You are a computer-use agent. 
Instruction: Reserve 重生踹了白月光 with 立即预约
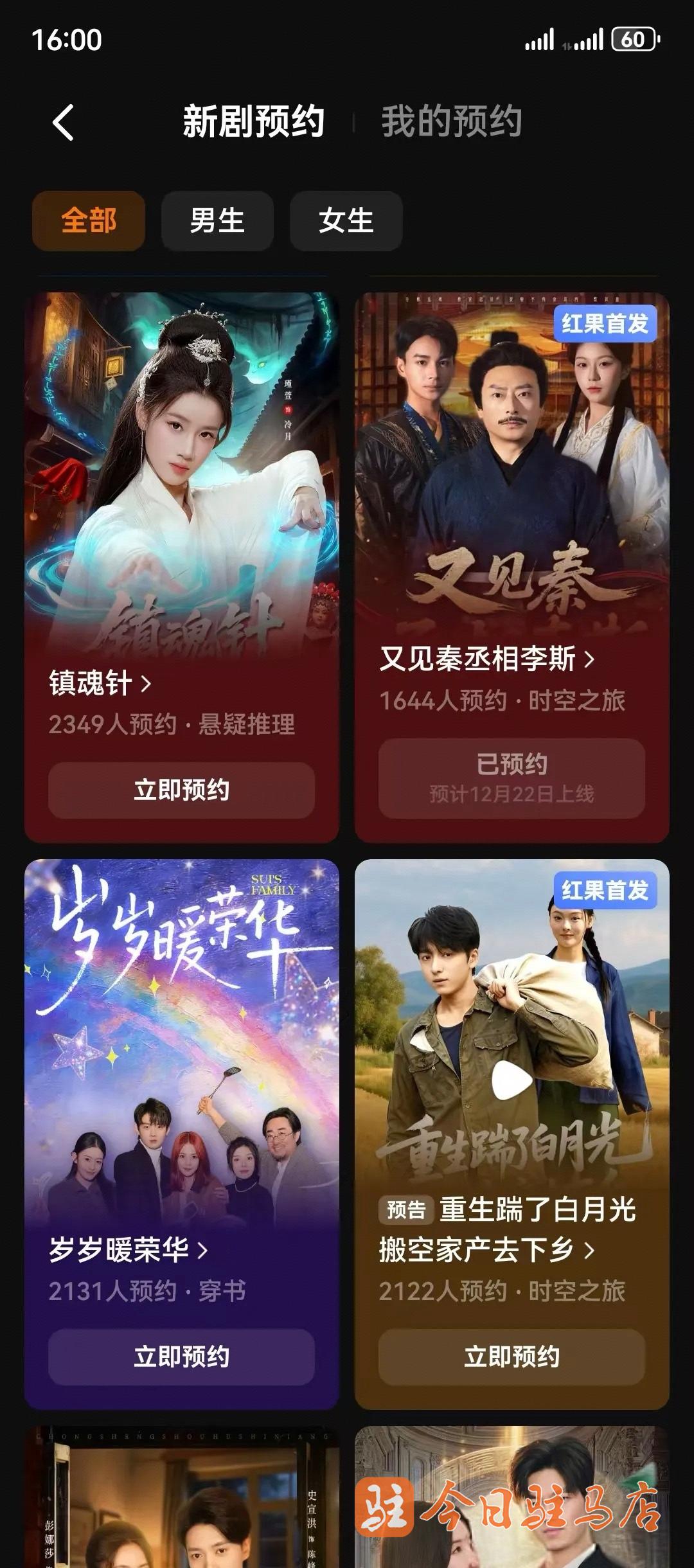512,1357
